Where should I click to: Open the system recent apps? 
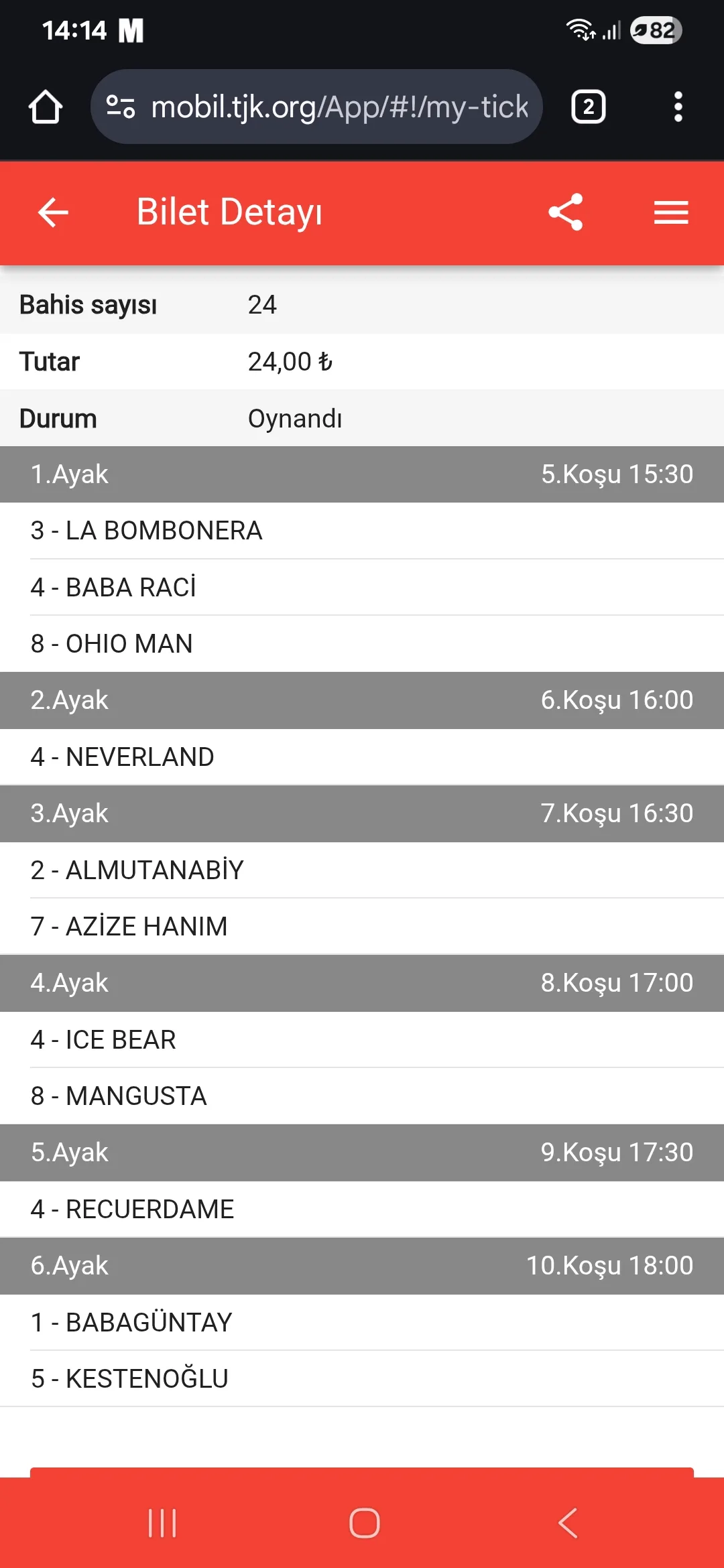tap(162, 1523)
